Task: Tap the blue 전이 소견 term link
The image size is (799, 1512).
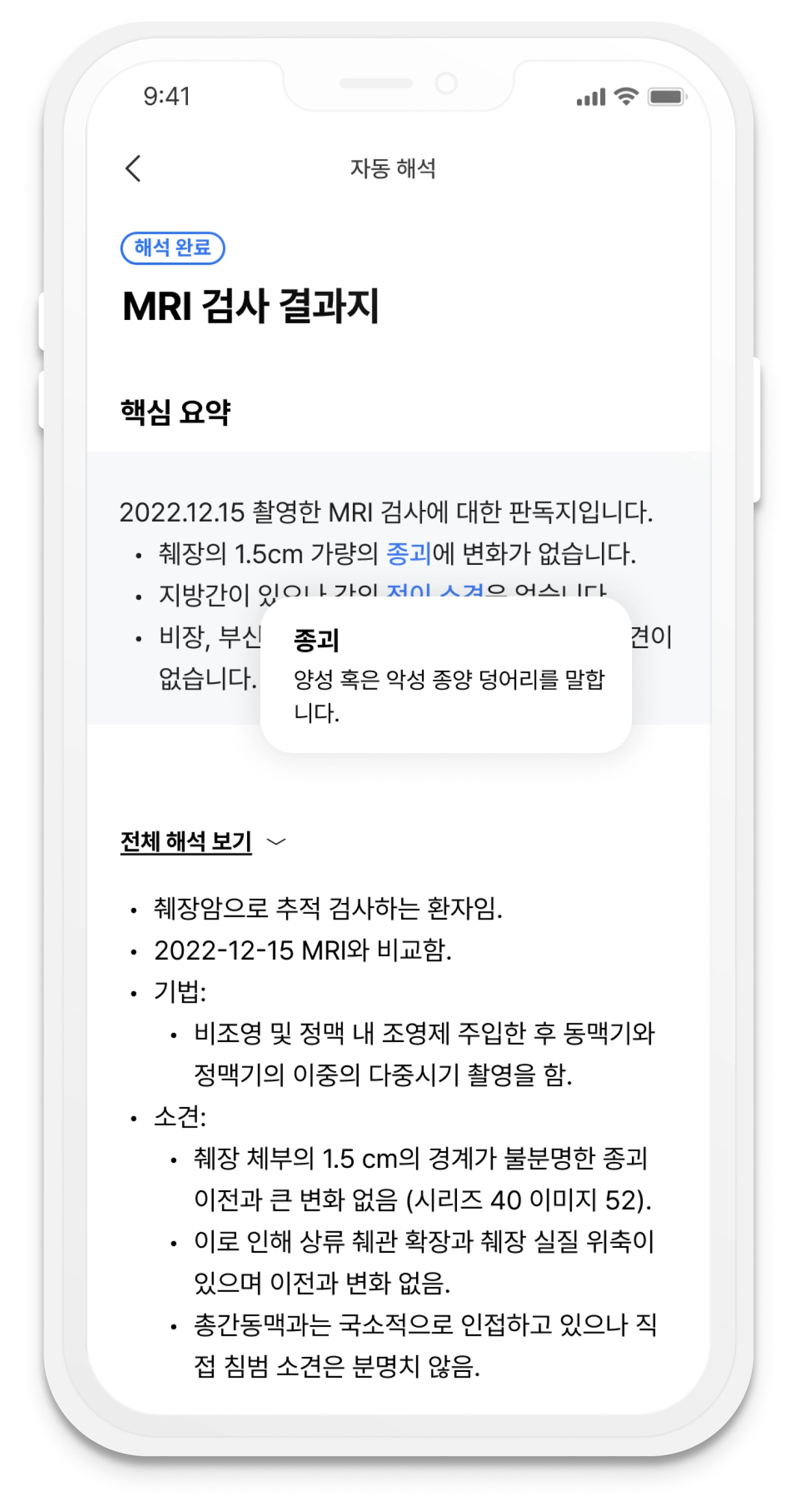Action: (434, 590)
